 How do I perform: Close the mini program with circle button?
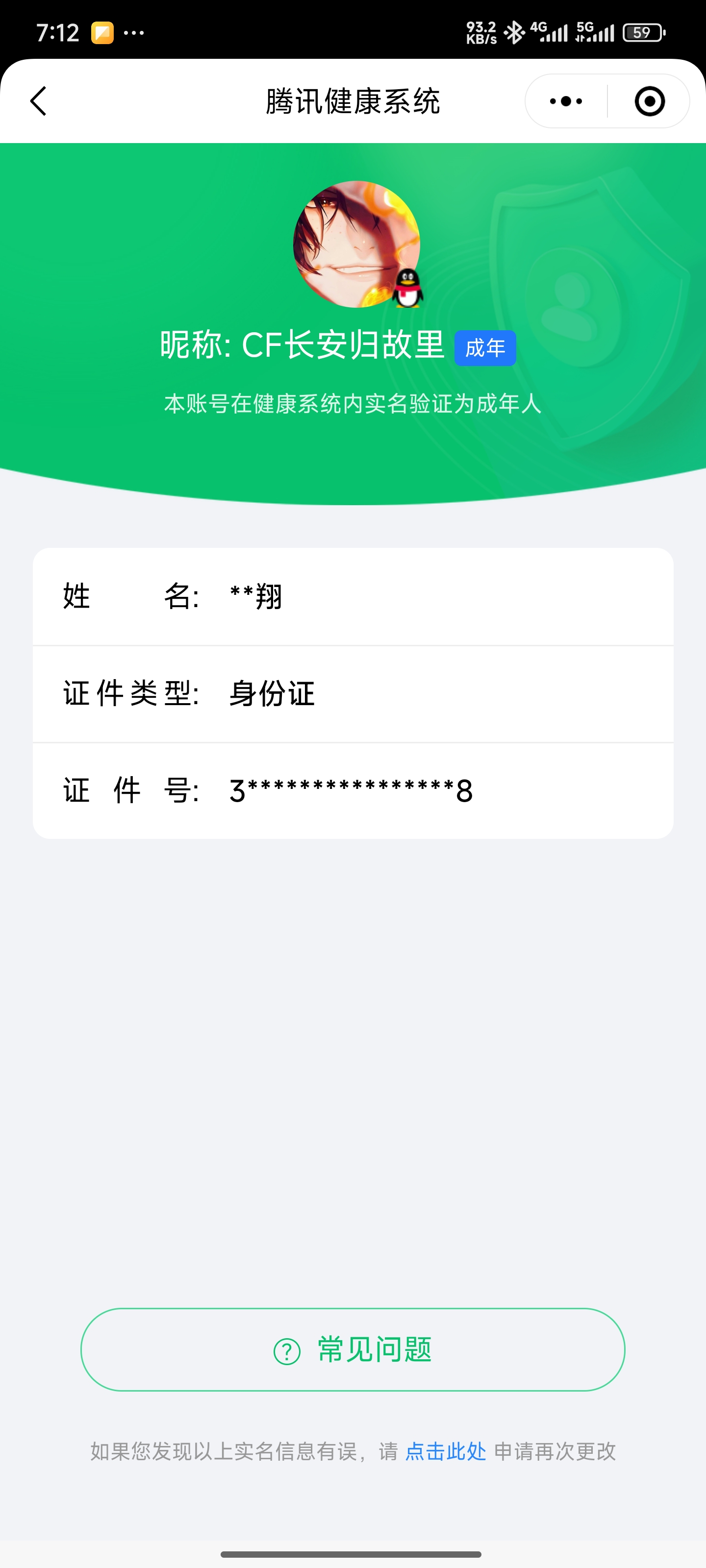(x=649, y=101)
